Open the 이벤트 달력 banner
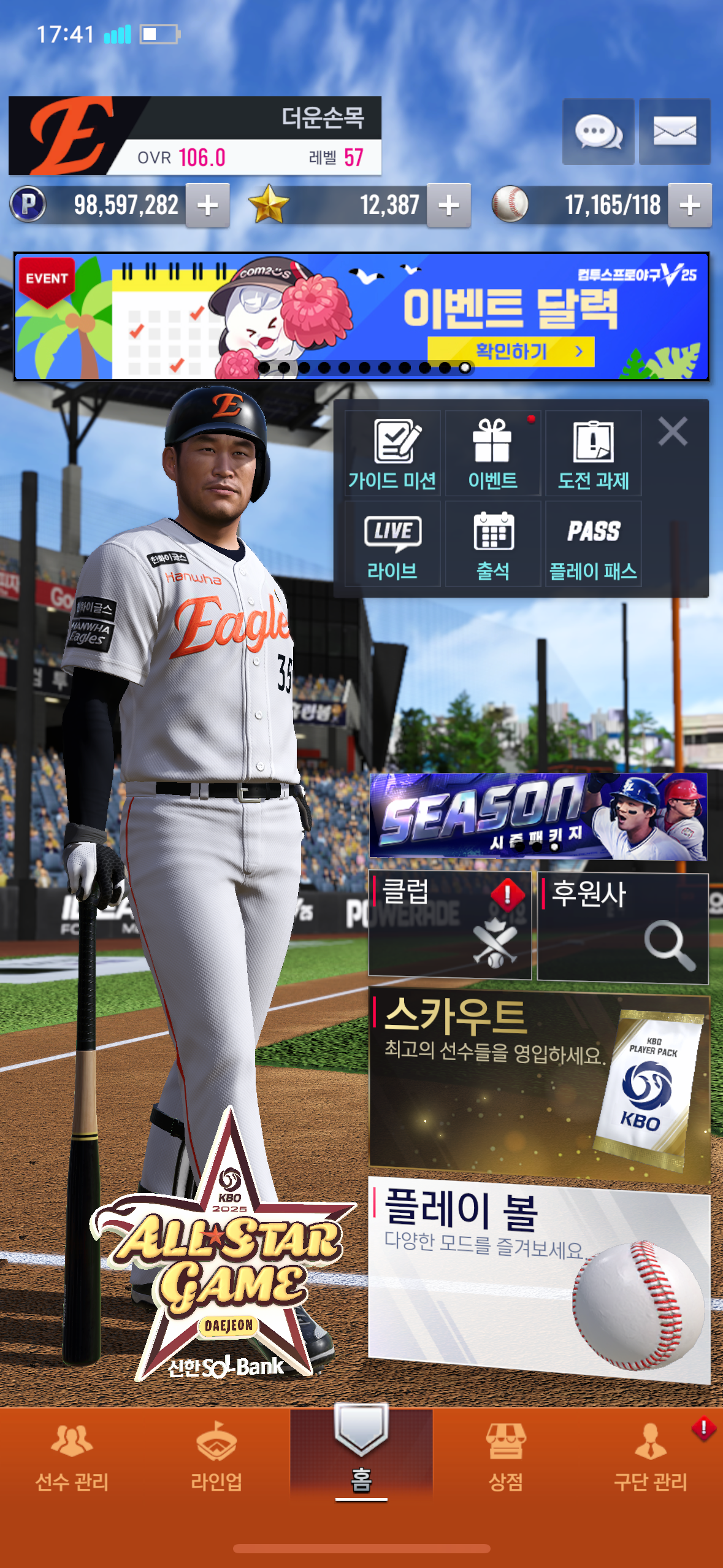 pos(362,316)
